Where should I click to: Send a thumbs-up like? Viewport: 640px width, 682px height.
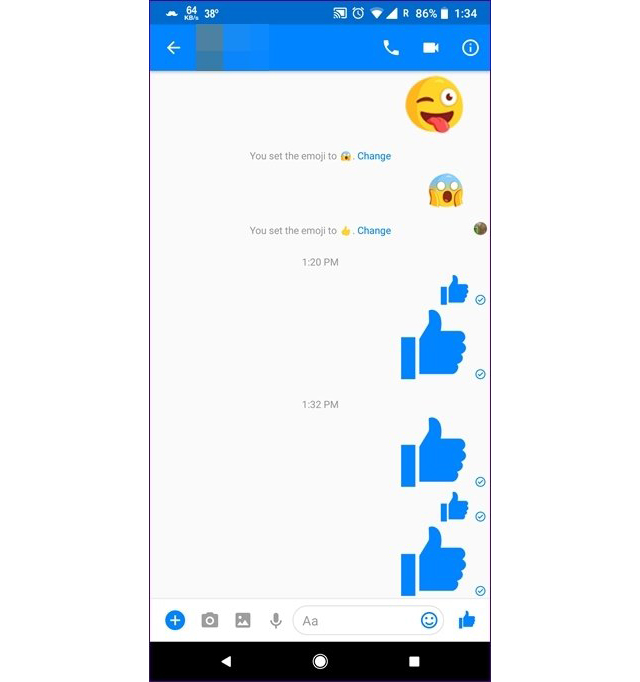466,620
